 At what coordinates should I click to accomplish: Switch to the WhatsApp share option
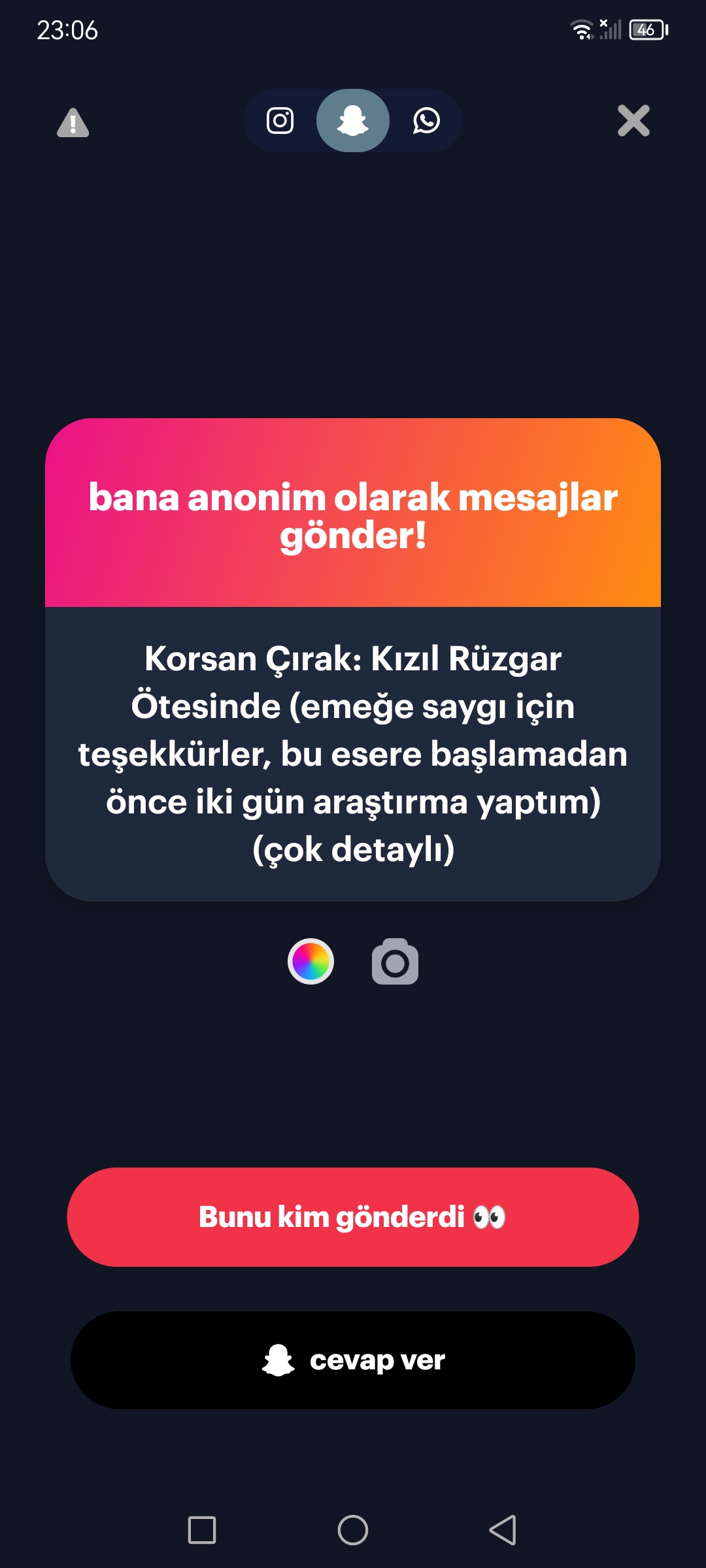[426, 120]
